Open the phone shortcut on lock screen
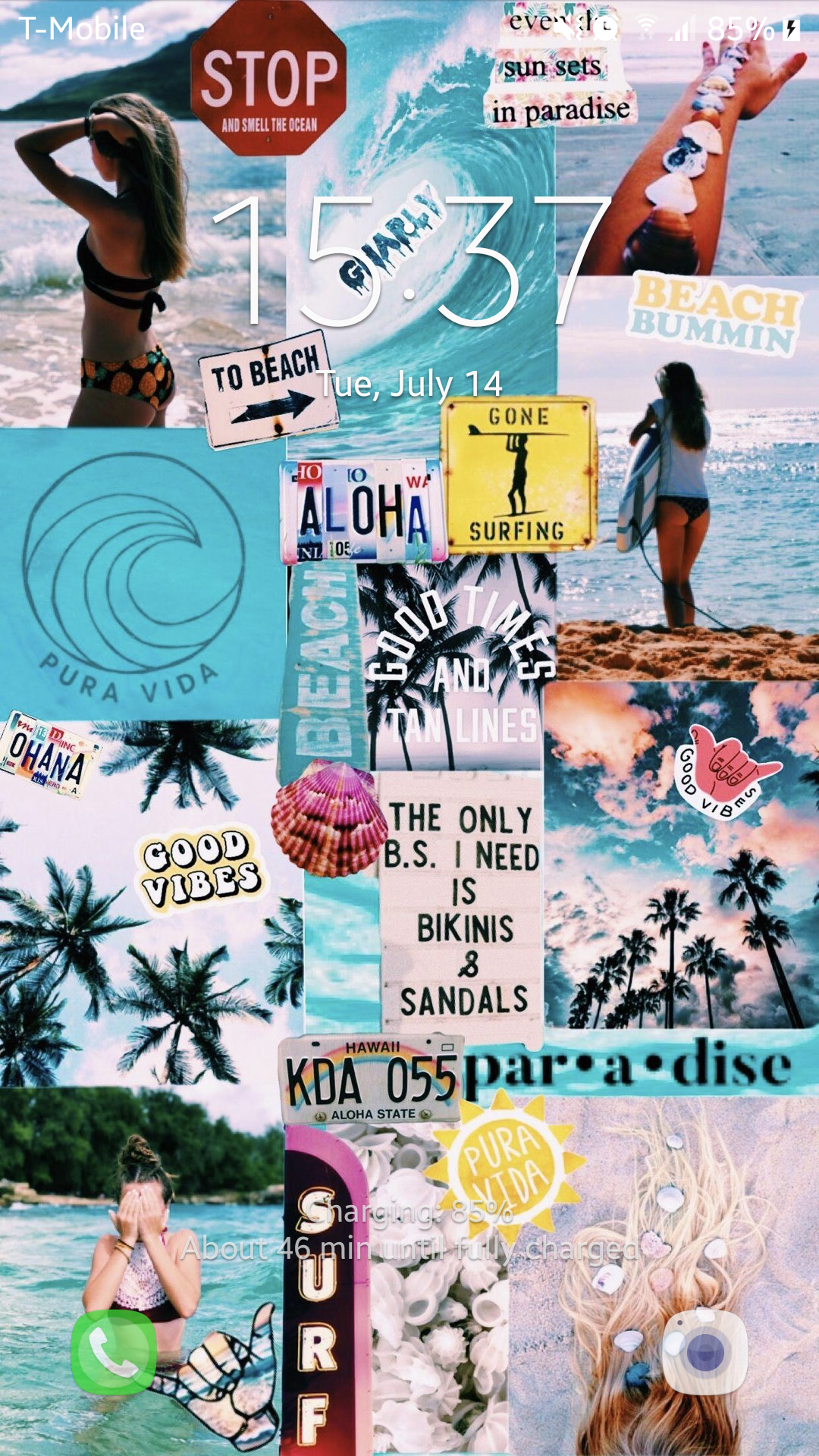 [114, 1352]
